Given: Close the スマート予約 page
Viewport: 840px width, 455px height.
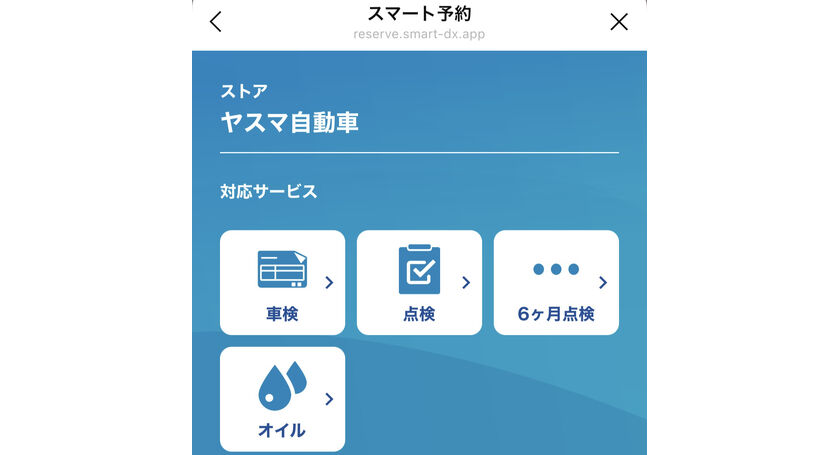Looking at the screenshot, I should pyautogui.click(x=619, y=22).
